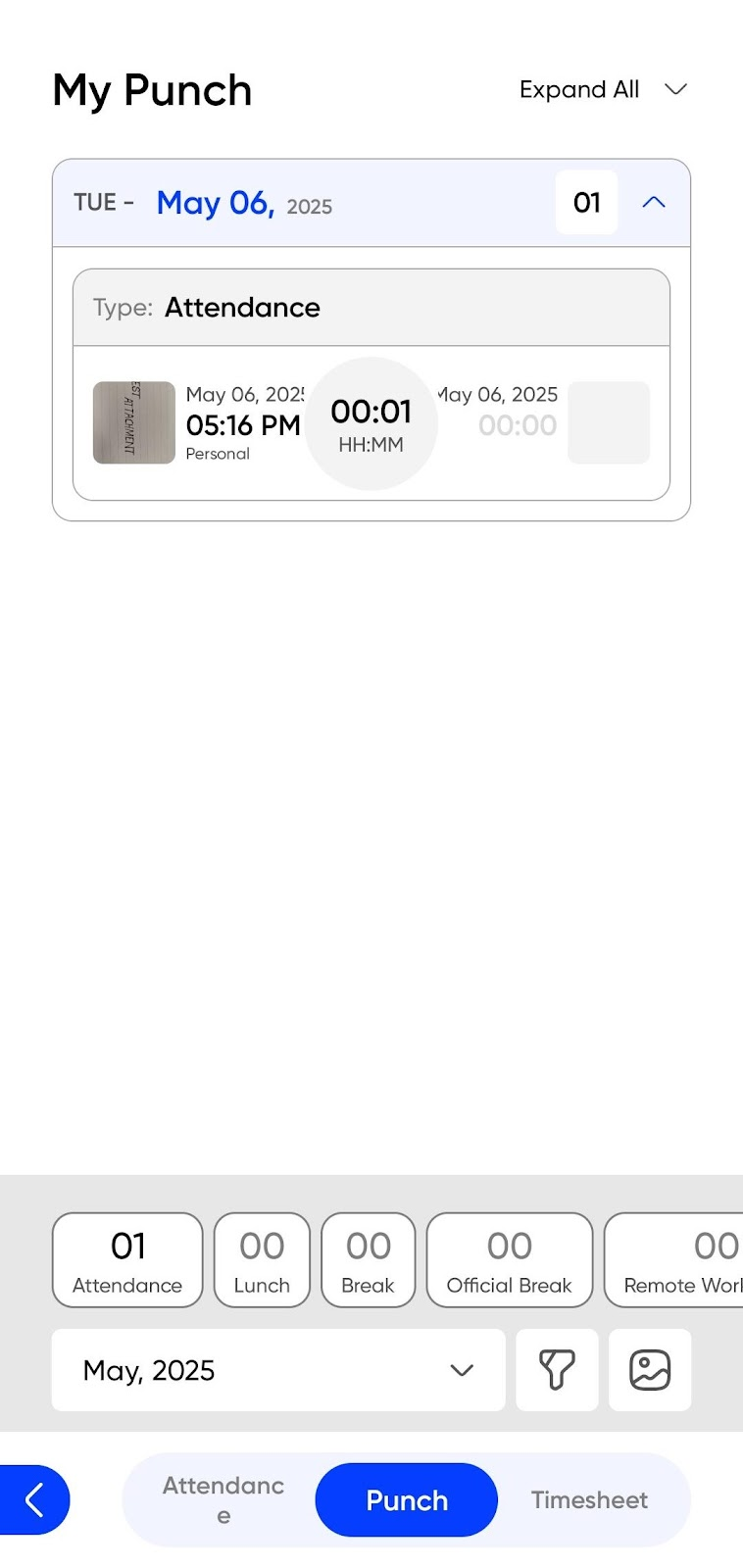The image size is (743, 1568).
Task: Select the Remote Work chip
Action: pos(674,1260)
